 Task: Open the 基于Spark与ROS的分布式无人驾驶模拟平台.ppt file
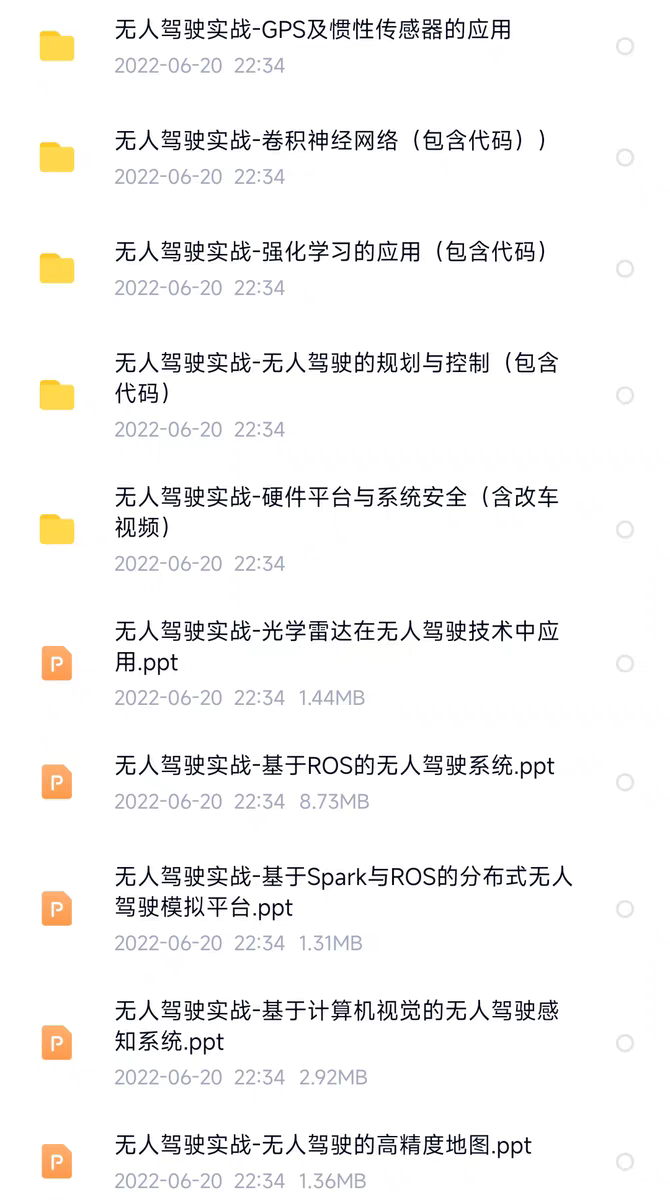pyautogui.click(x=342, y=892)
